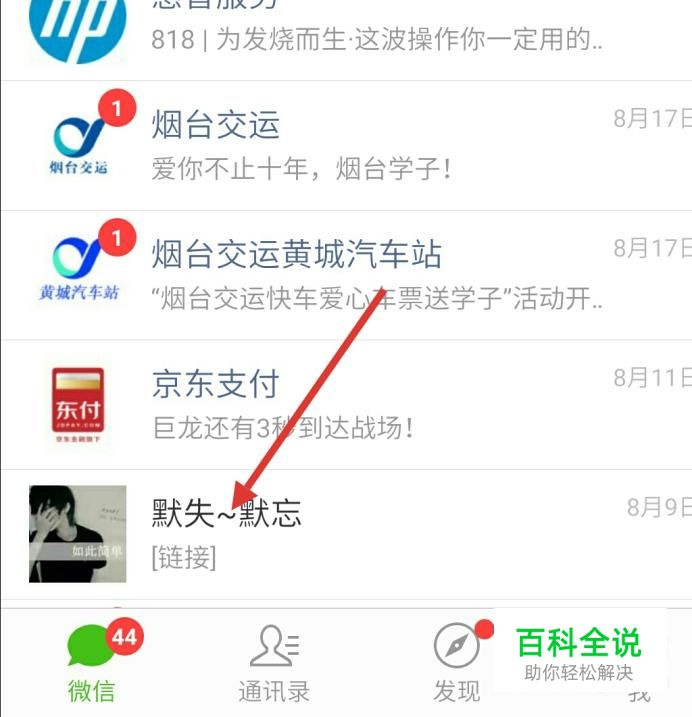The width and height of the screenshot is (692, 717).
Task: Switch to the 发现 discover tab
Action: coord(456,664)
